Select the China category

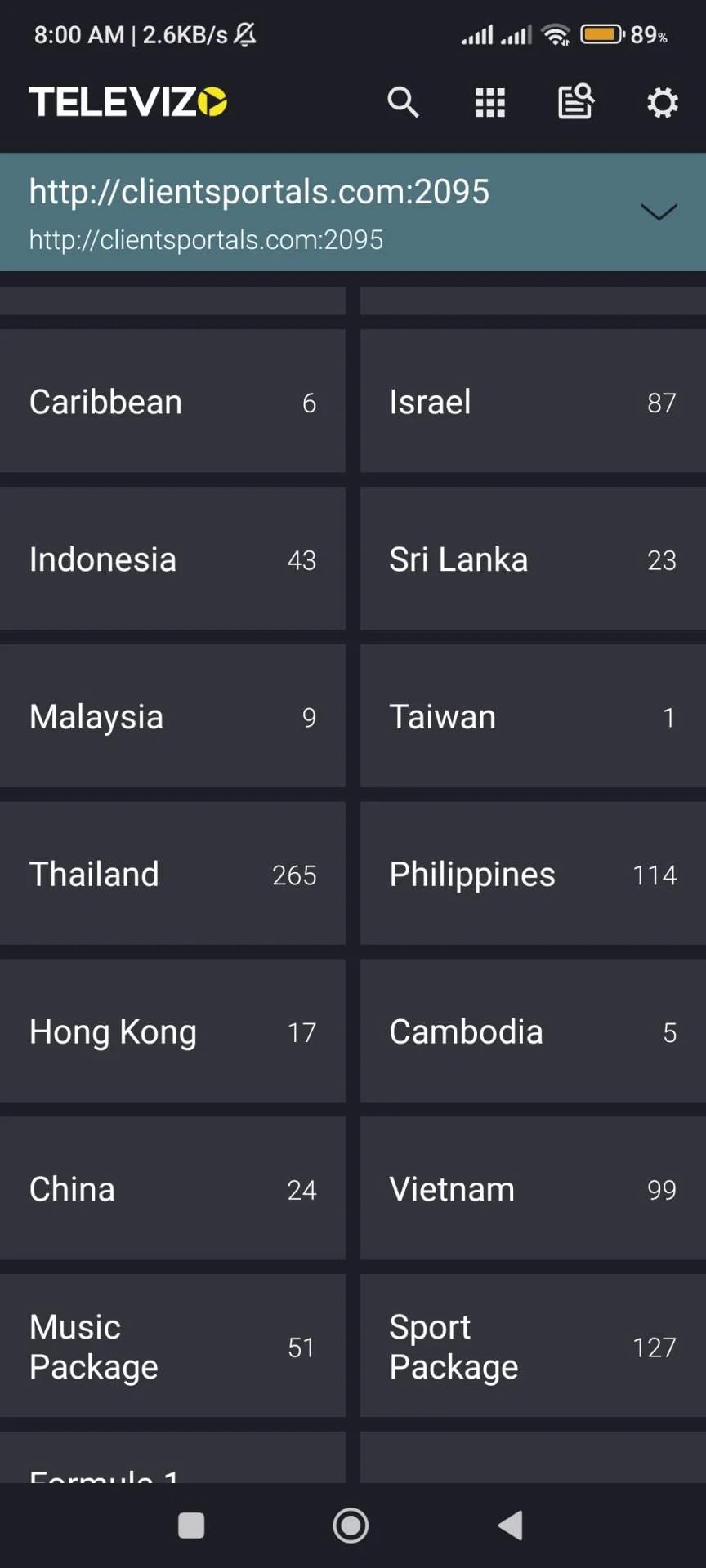(x=172, y=1189)
